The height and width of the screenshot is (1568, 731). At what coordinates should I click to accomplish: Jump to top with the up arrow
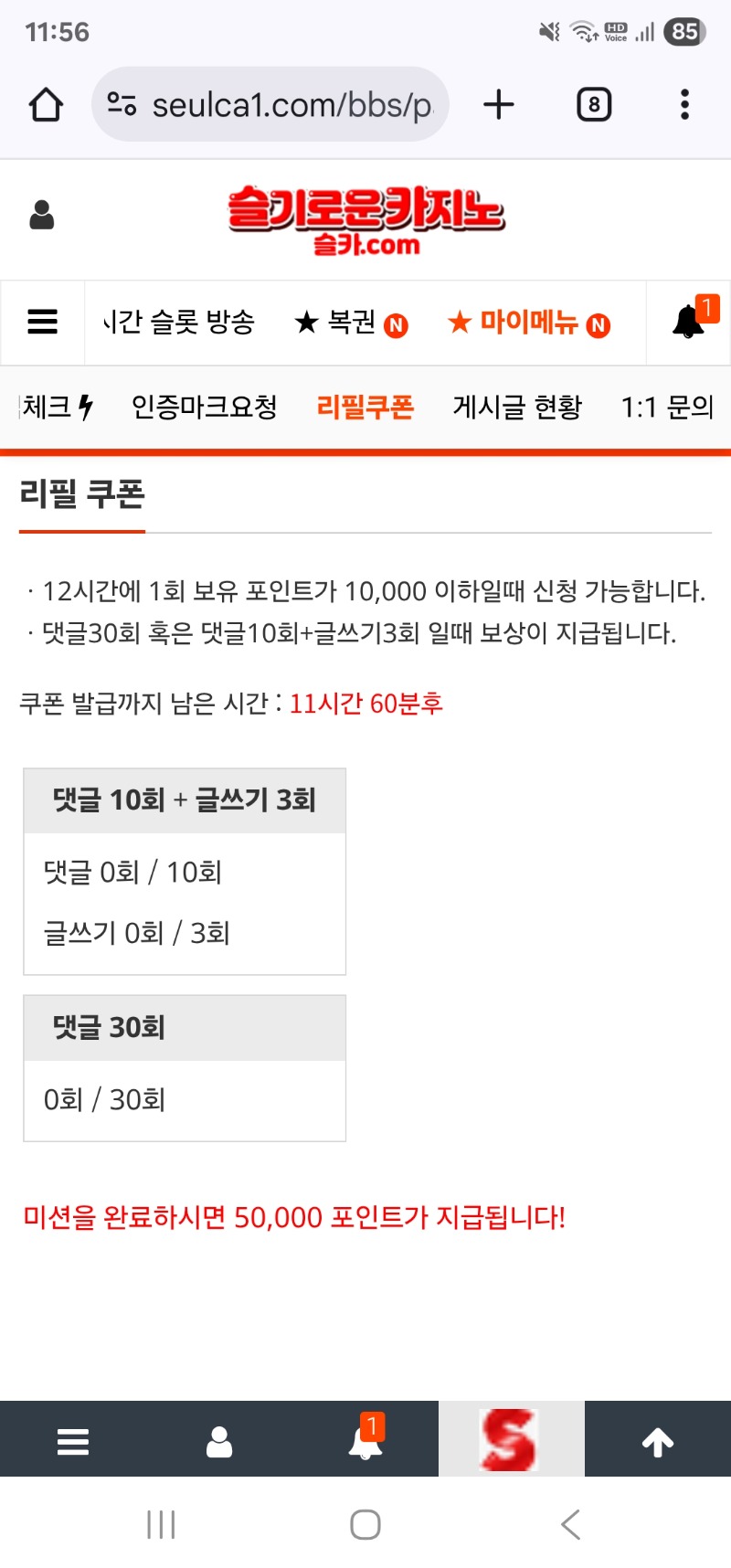click(658, 1442)
